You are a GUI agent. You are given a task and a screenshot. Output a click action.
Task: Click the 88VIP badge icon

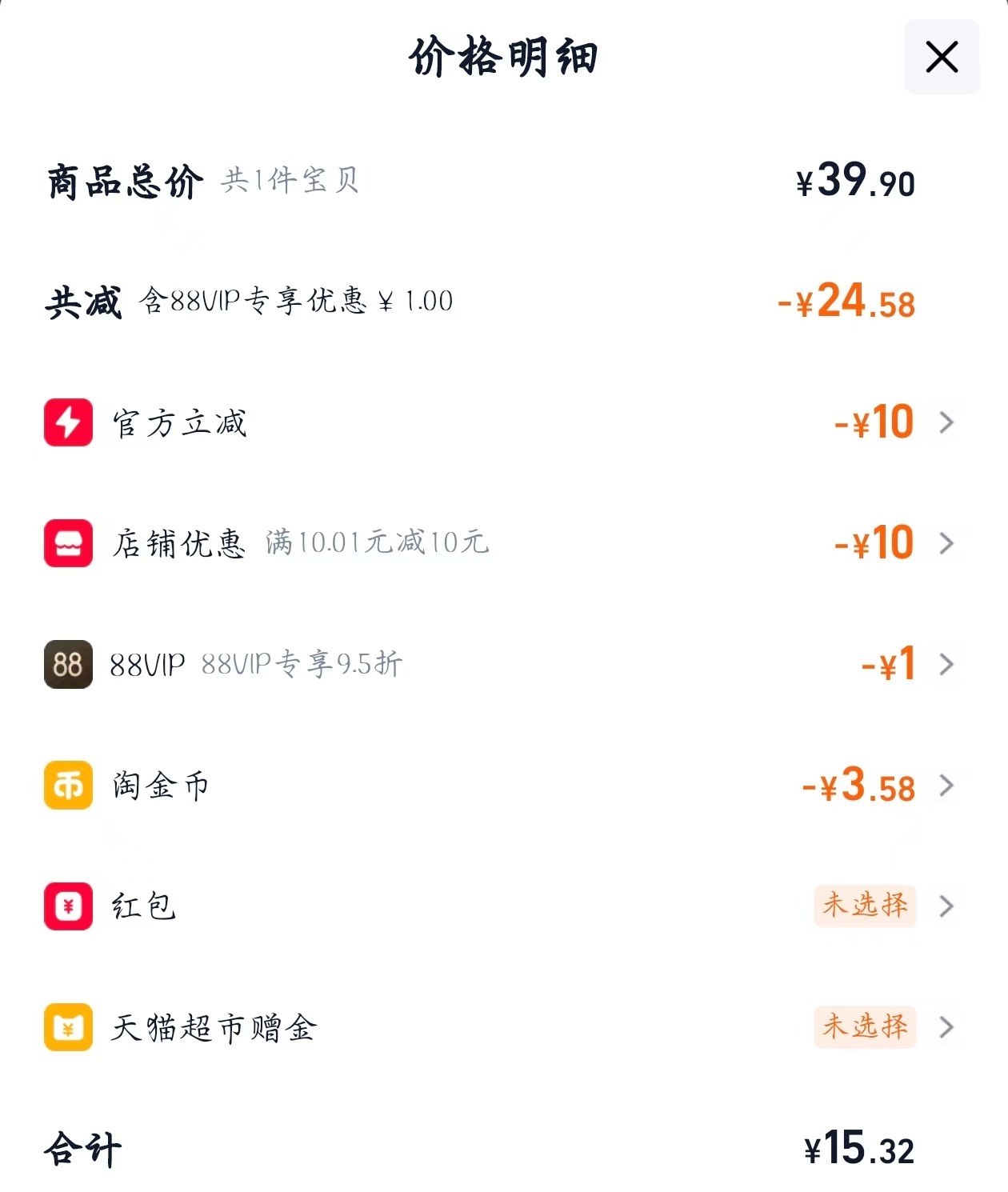[x=68, y=664]
